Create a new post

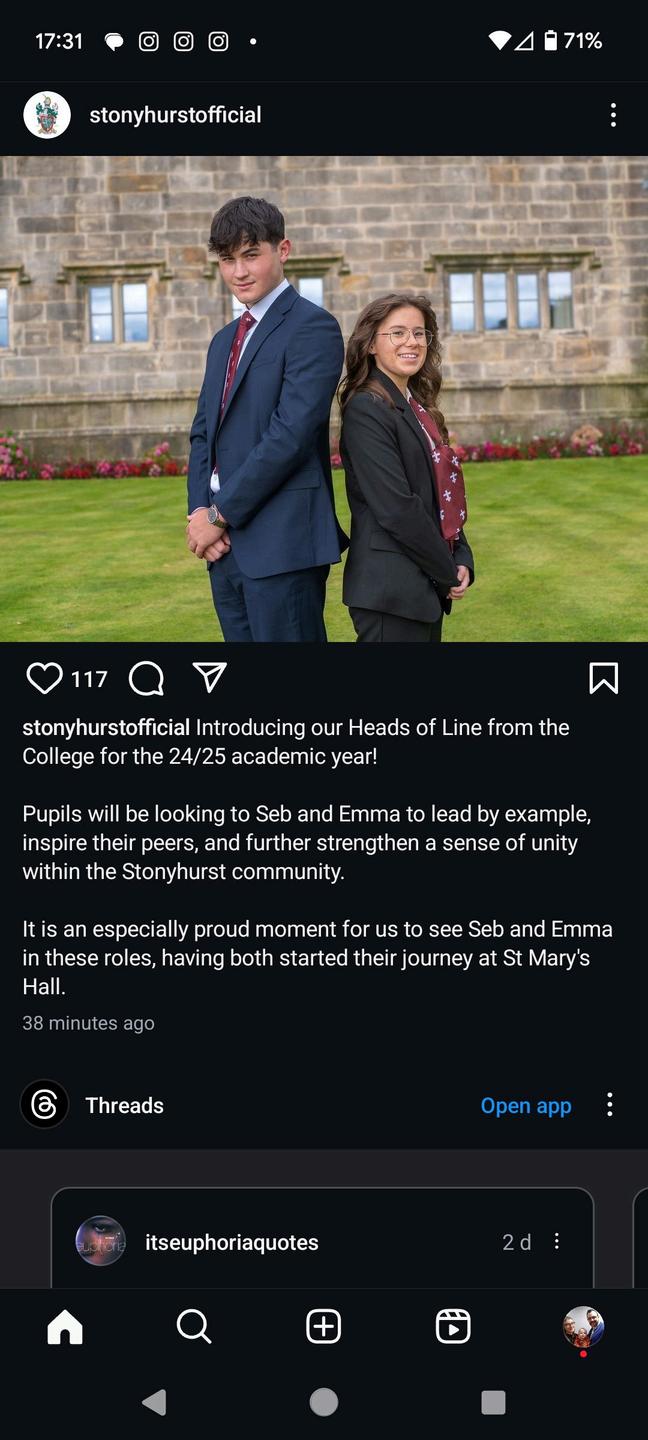click(x=323, y=1327)
